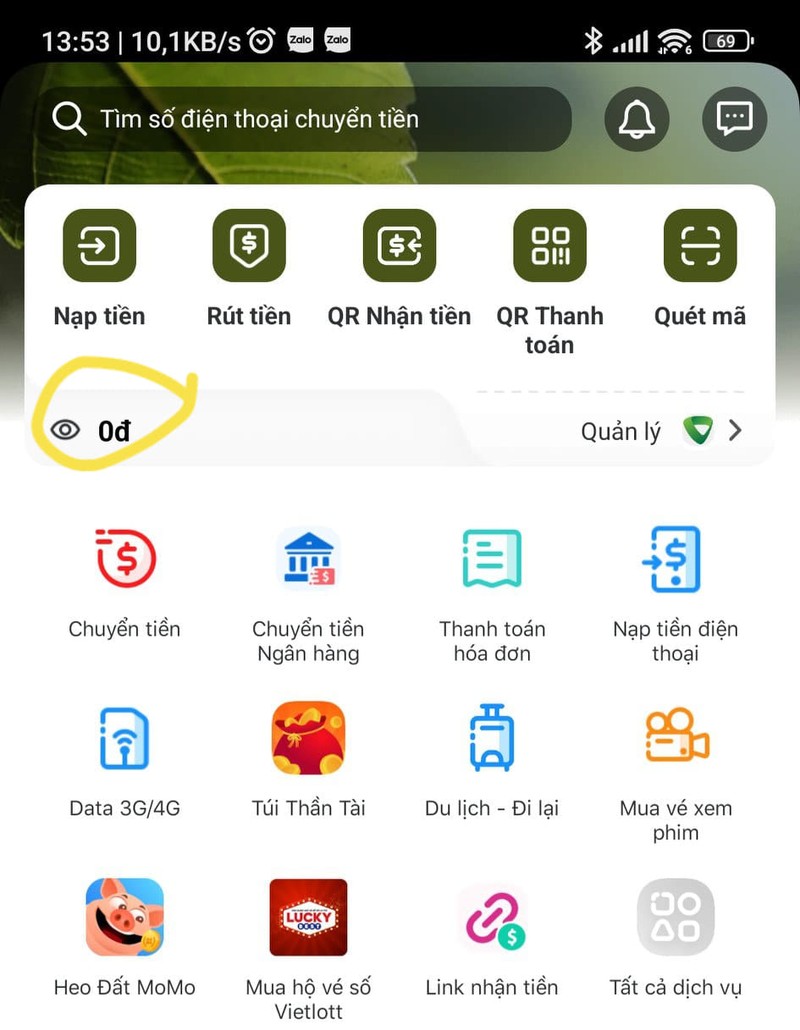Screen dimensions: 800x1030
Task: Toggle balance visibility with the eye icon
Action: point(65,431)
